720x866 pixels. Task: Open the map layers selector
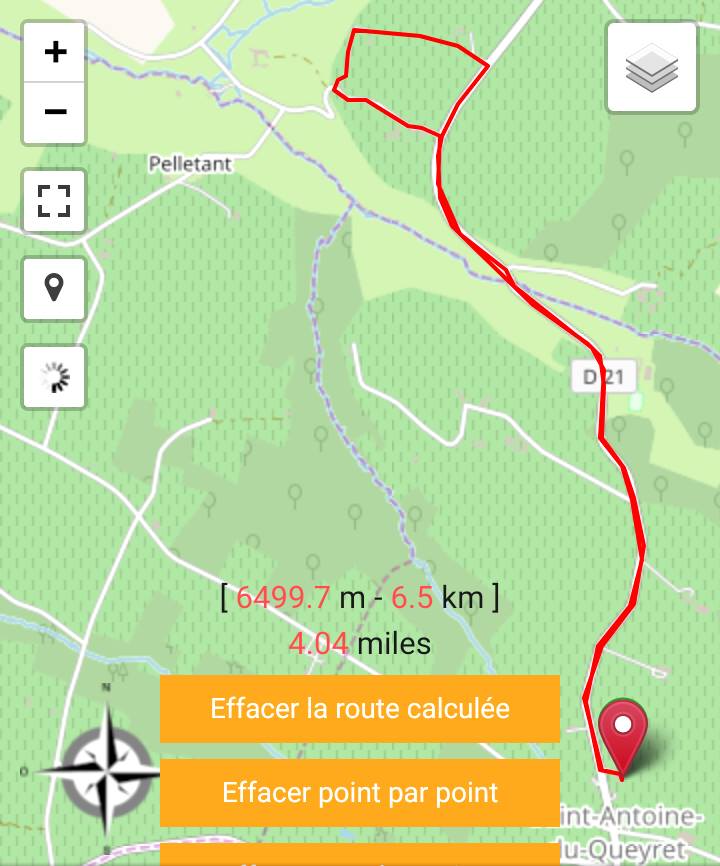coord(652,68)
